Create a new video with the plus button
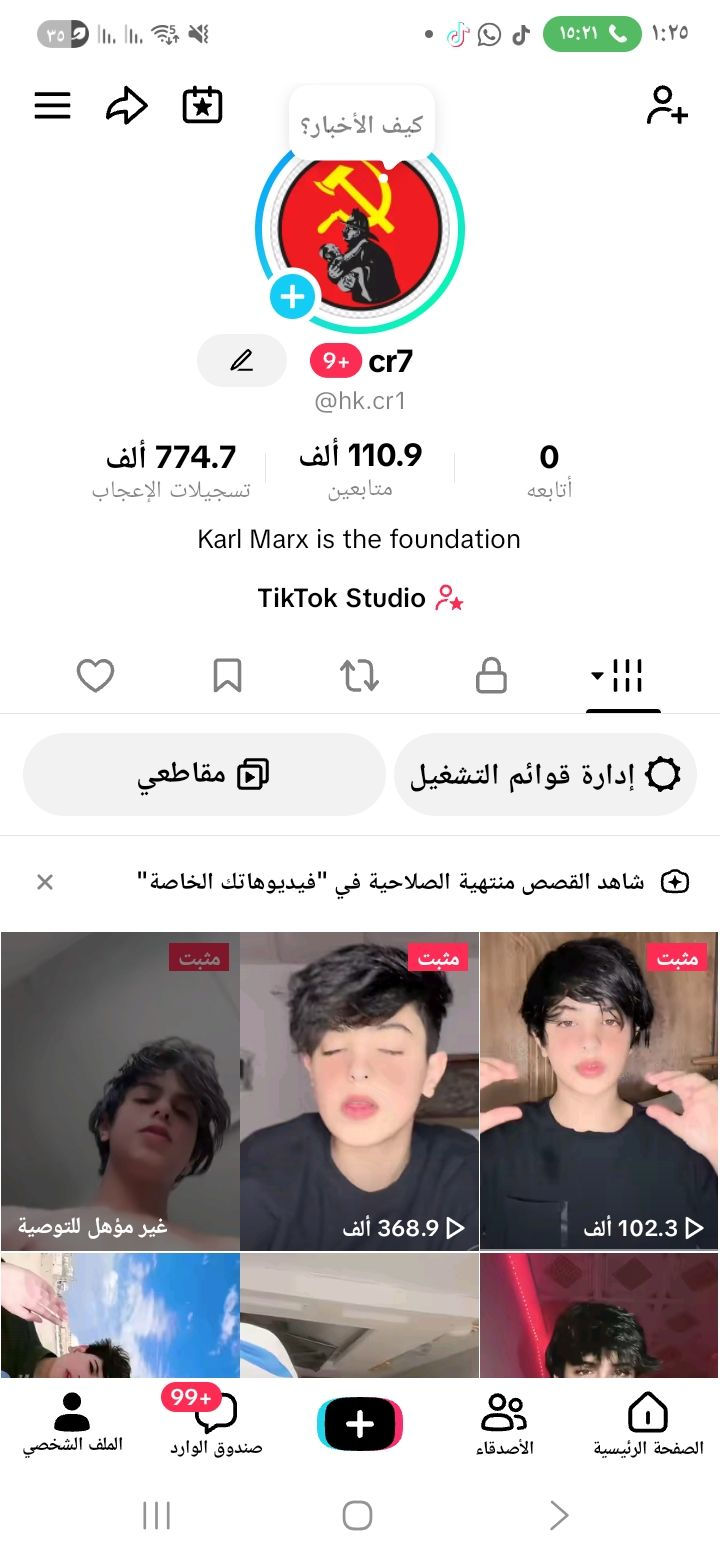 point(360,1424)
